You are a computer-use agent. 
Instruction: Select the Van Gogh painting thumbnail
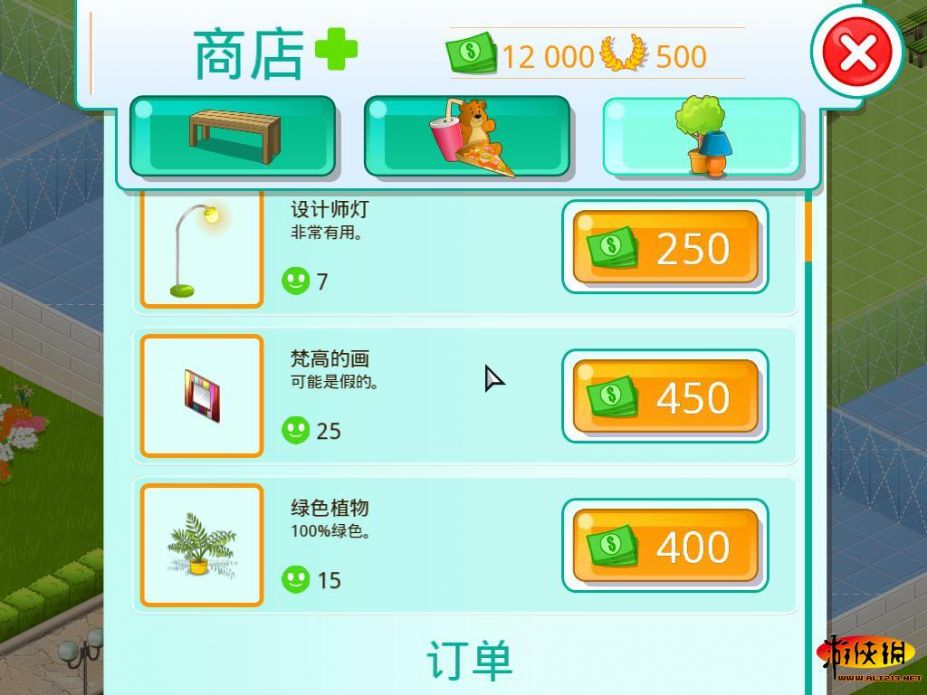click(x=202, y=396)
